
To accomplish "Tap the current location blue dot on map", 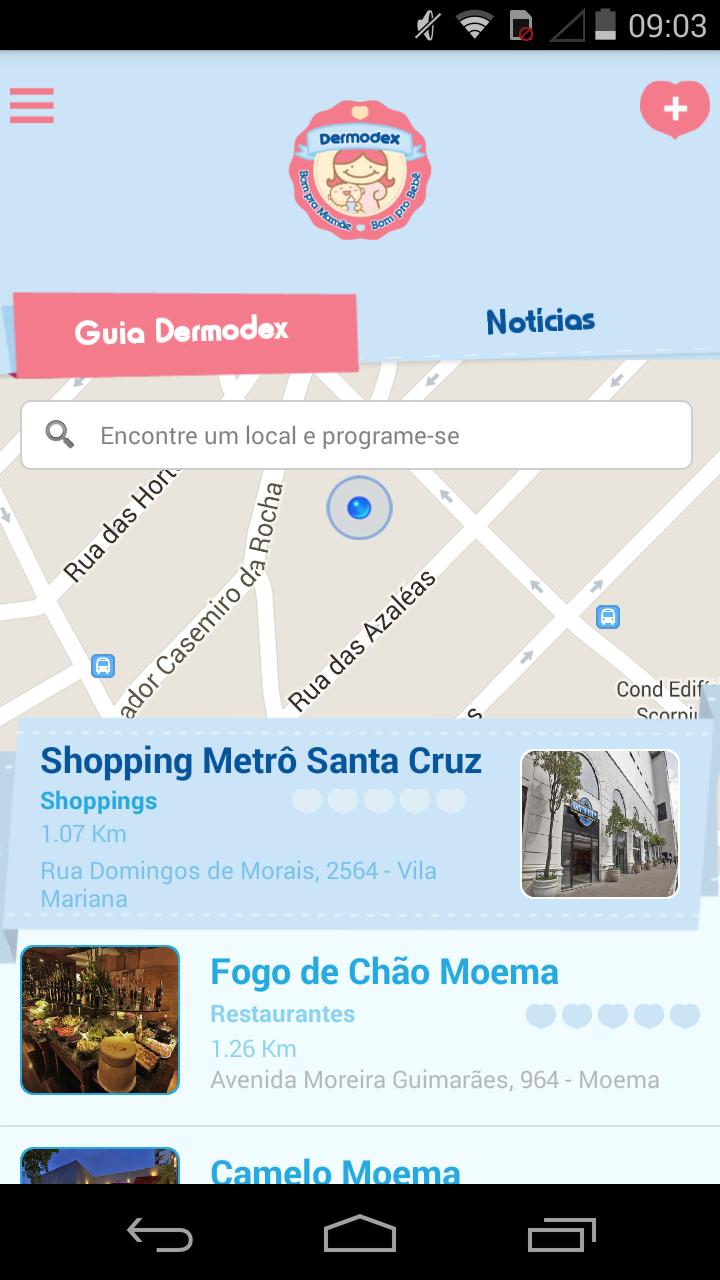I will (358, 507).
